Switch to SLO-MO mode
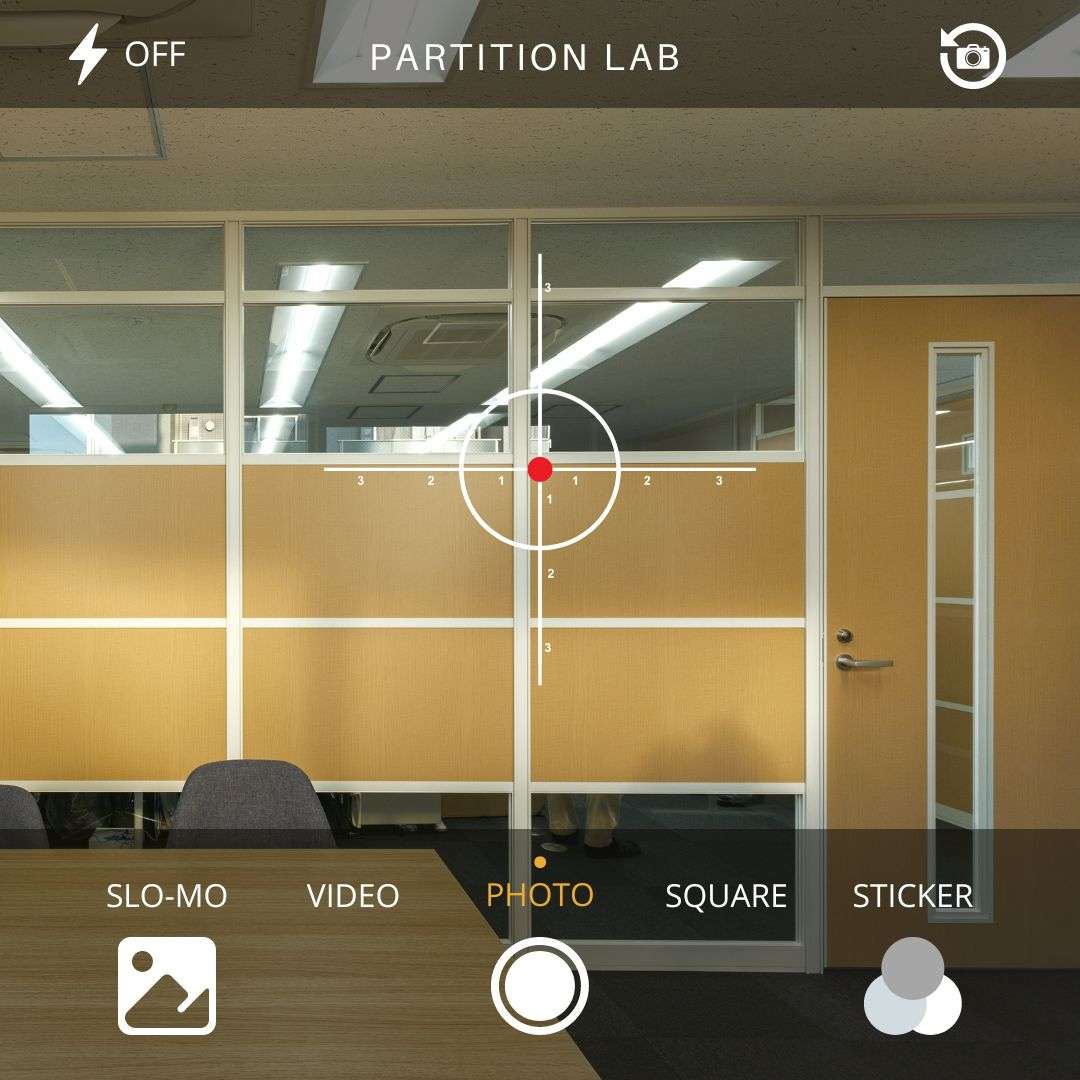 166,895
